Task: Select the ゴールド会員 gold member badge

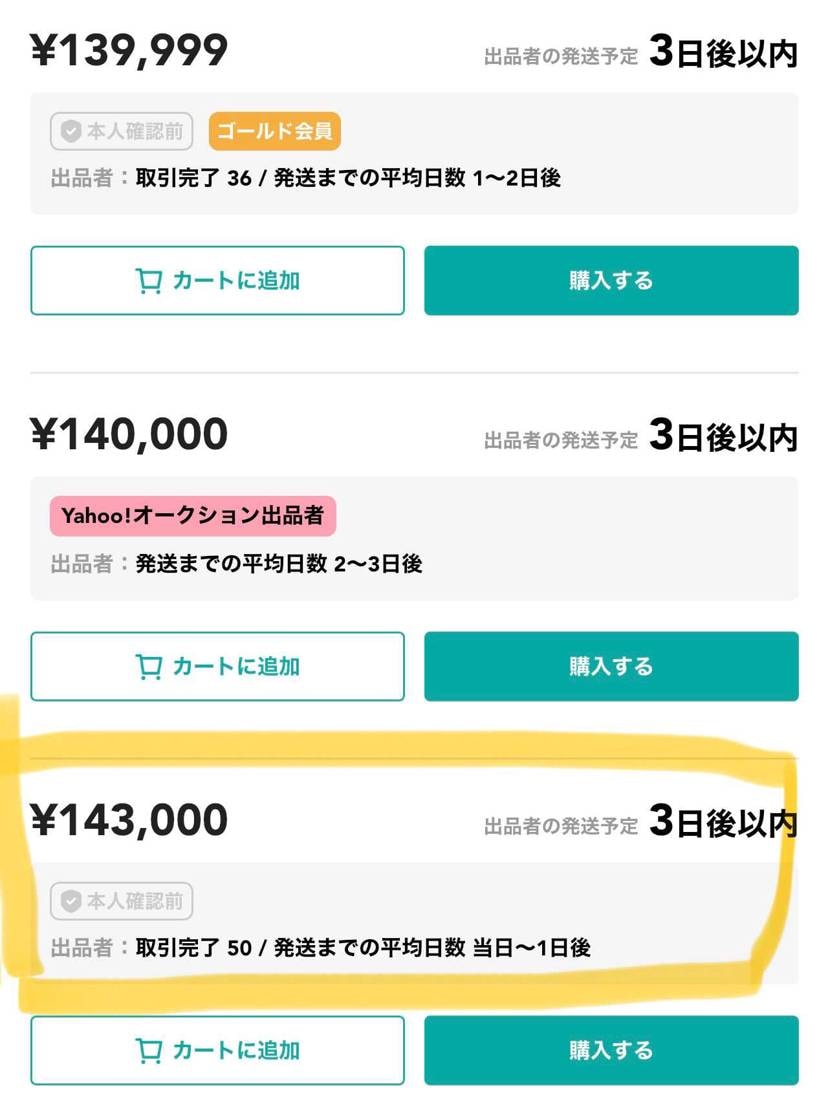Action: [x=272, y=131]
